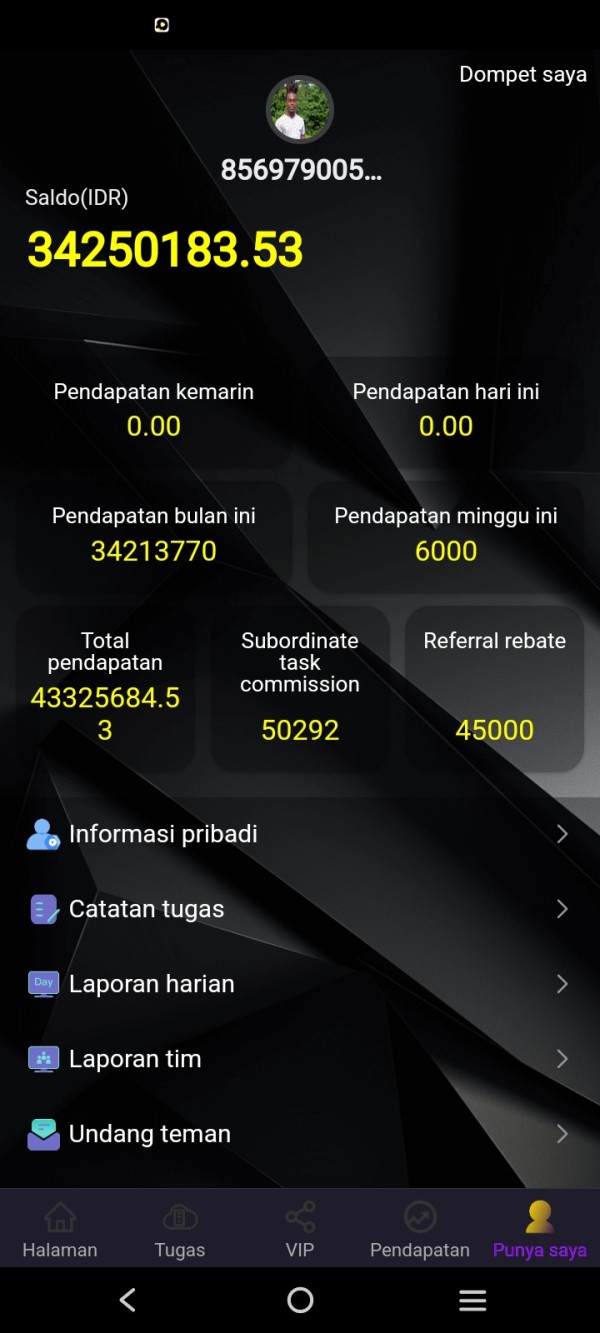View Laporan tim
This screenshot has width=600, height=1333.
(x=300, y=1059)
